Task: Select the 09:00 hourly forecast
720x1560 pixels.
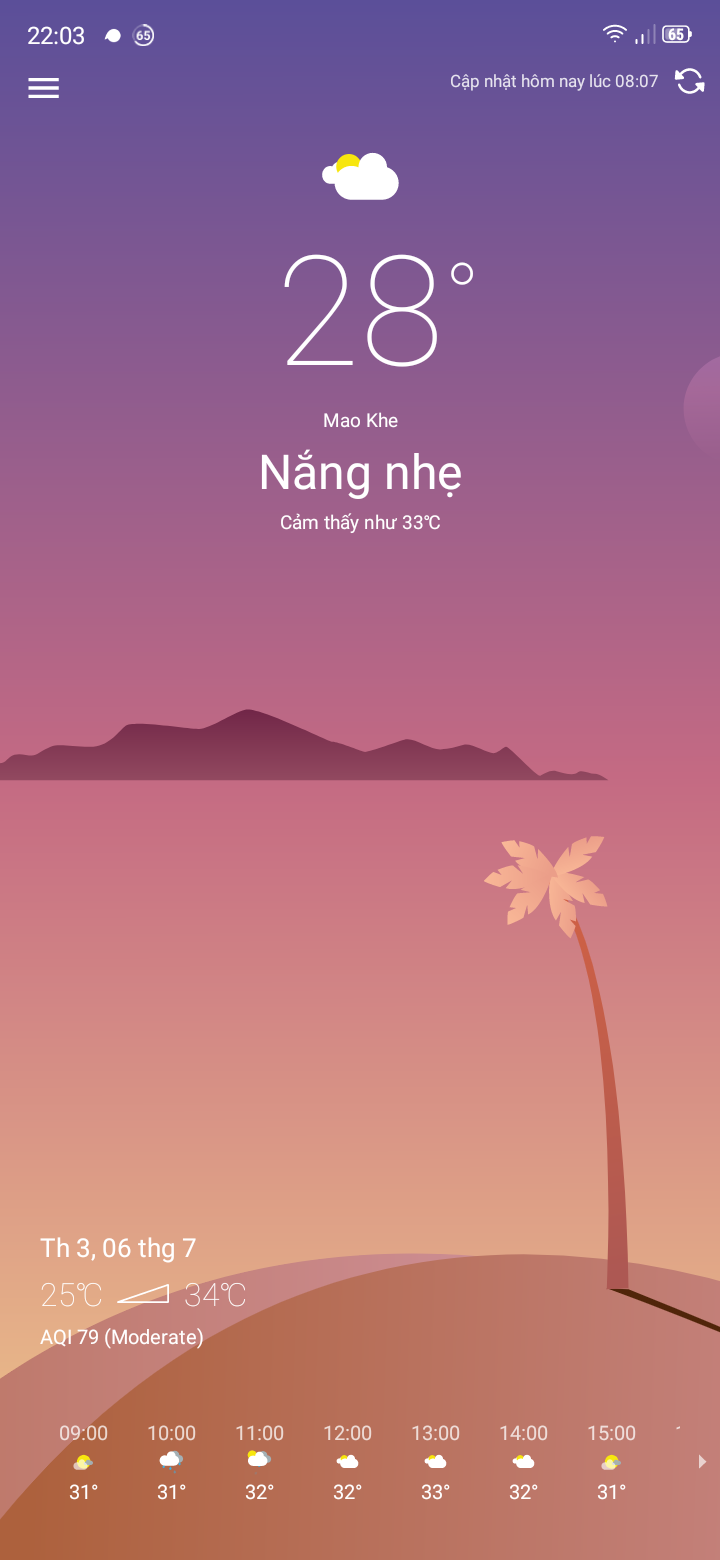Action: 83,1462
